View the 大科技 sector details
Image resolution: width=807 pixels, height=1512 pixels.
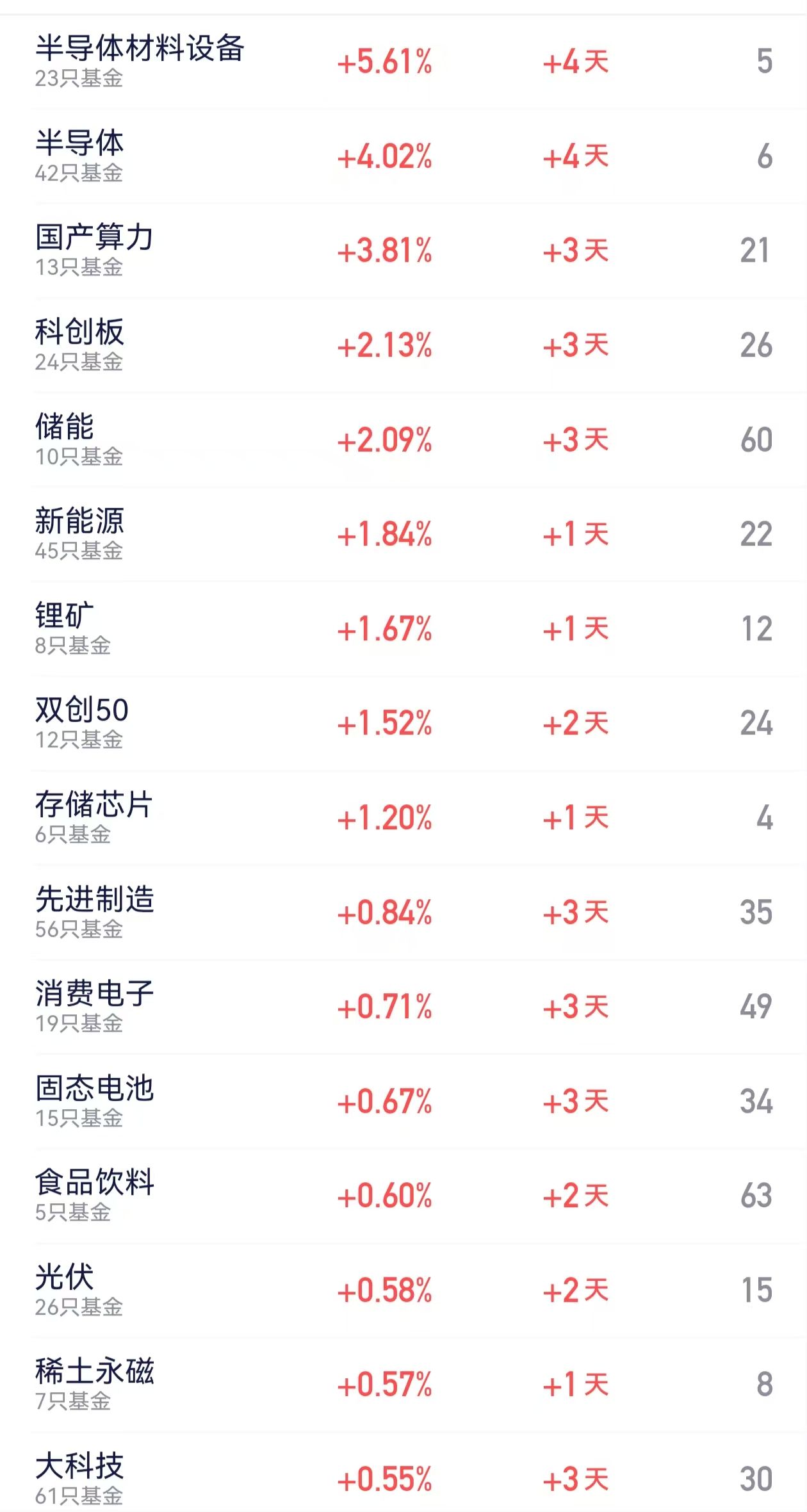(x=403, y=1472)
